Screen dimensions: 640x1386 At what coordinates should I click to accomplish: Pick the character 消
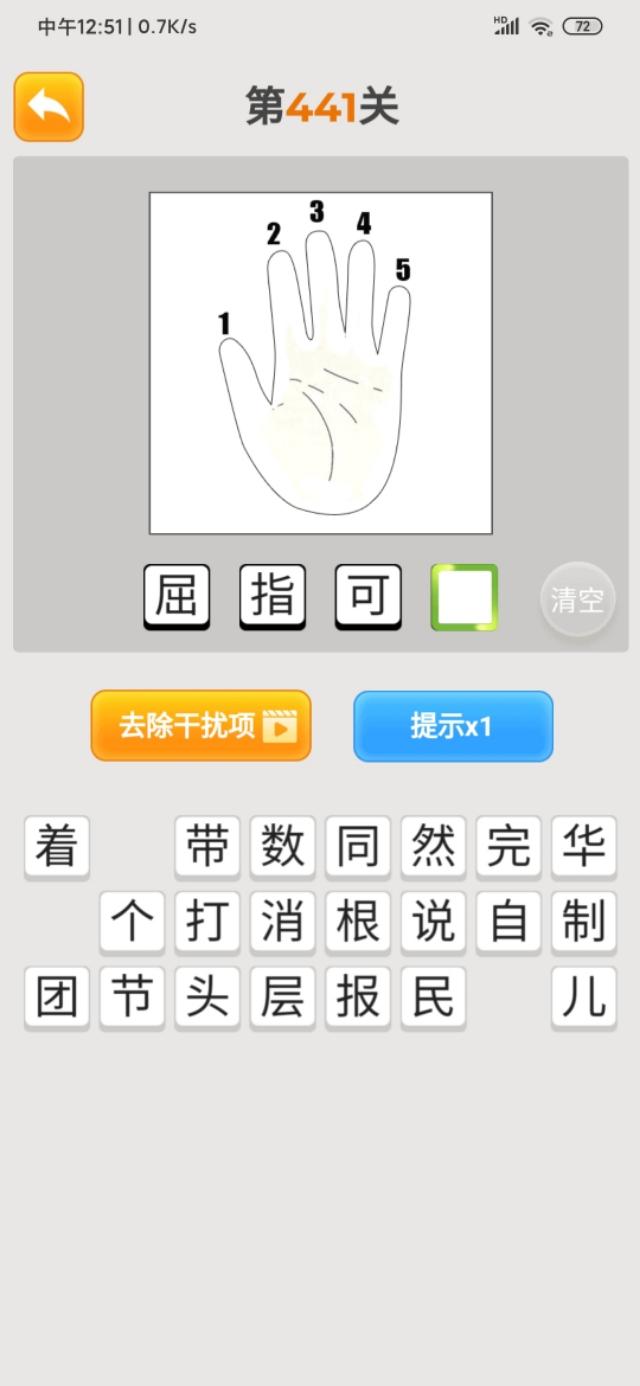[x=282, y=922]
